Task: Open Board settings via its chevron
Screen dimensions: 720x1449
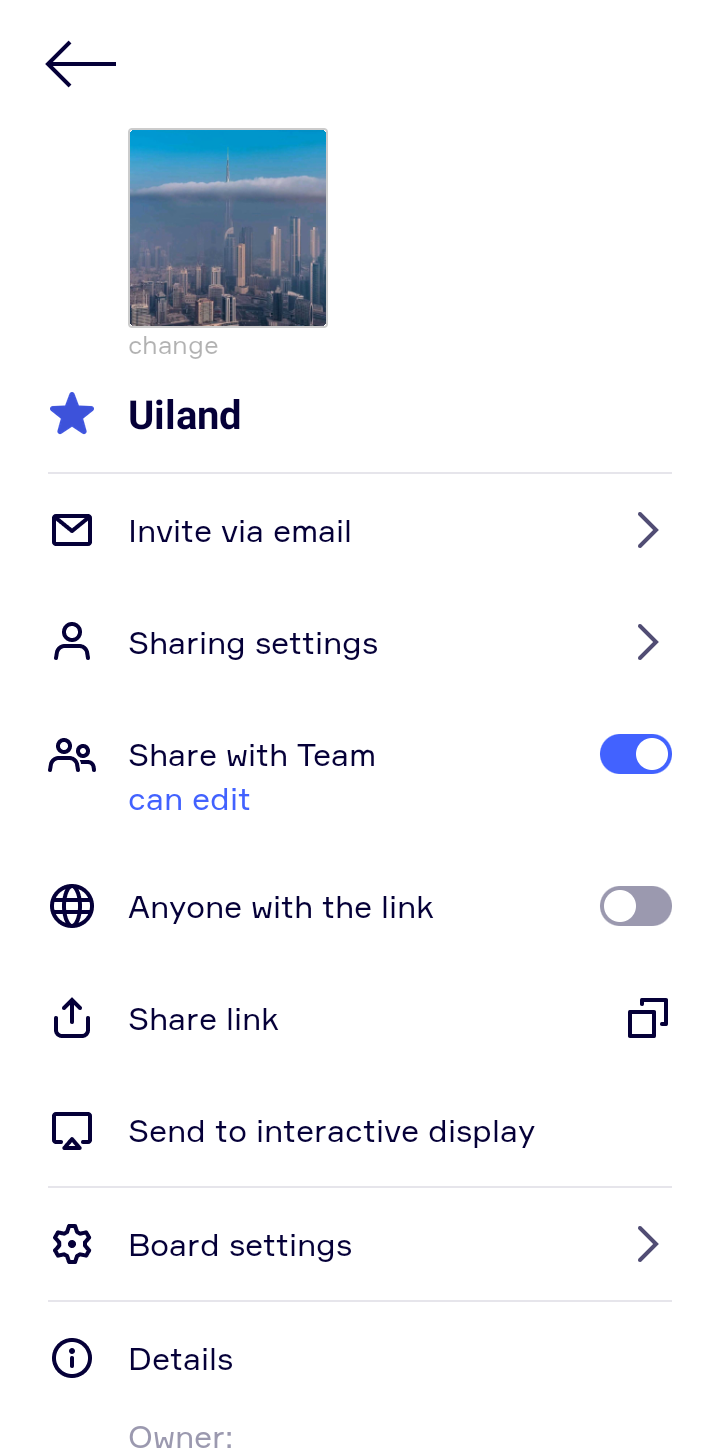Action: click(648, 1244)
